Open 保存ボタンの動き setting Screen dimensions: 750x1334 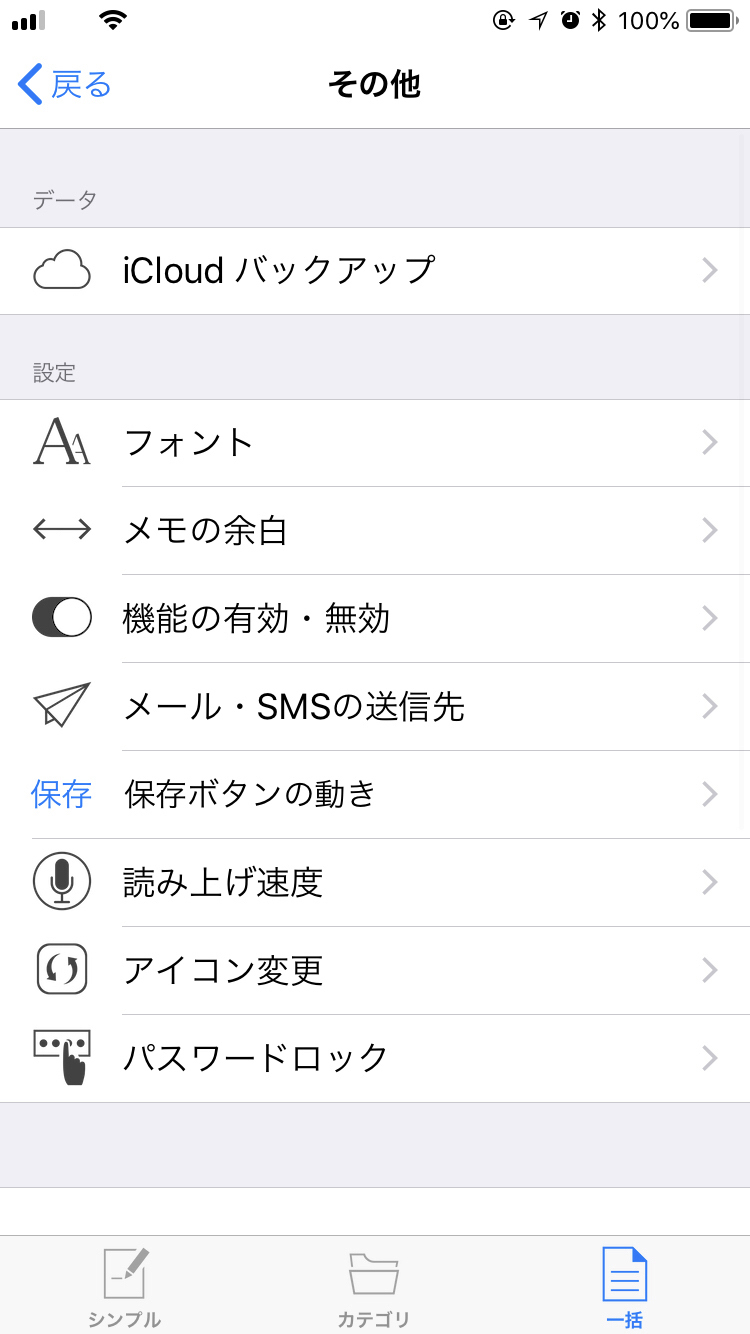tap(375, 794)
